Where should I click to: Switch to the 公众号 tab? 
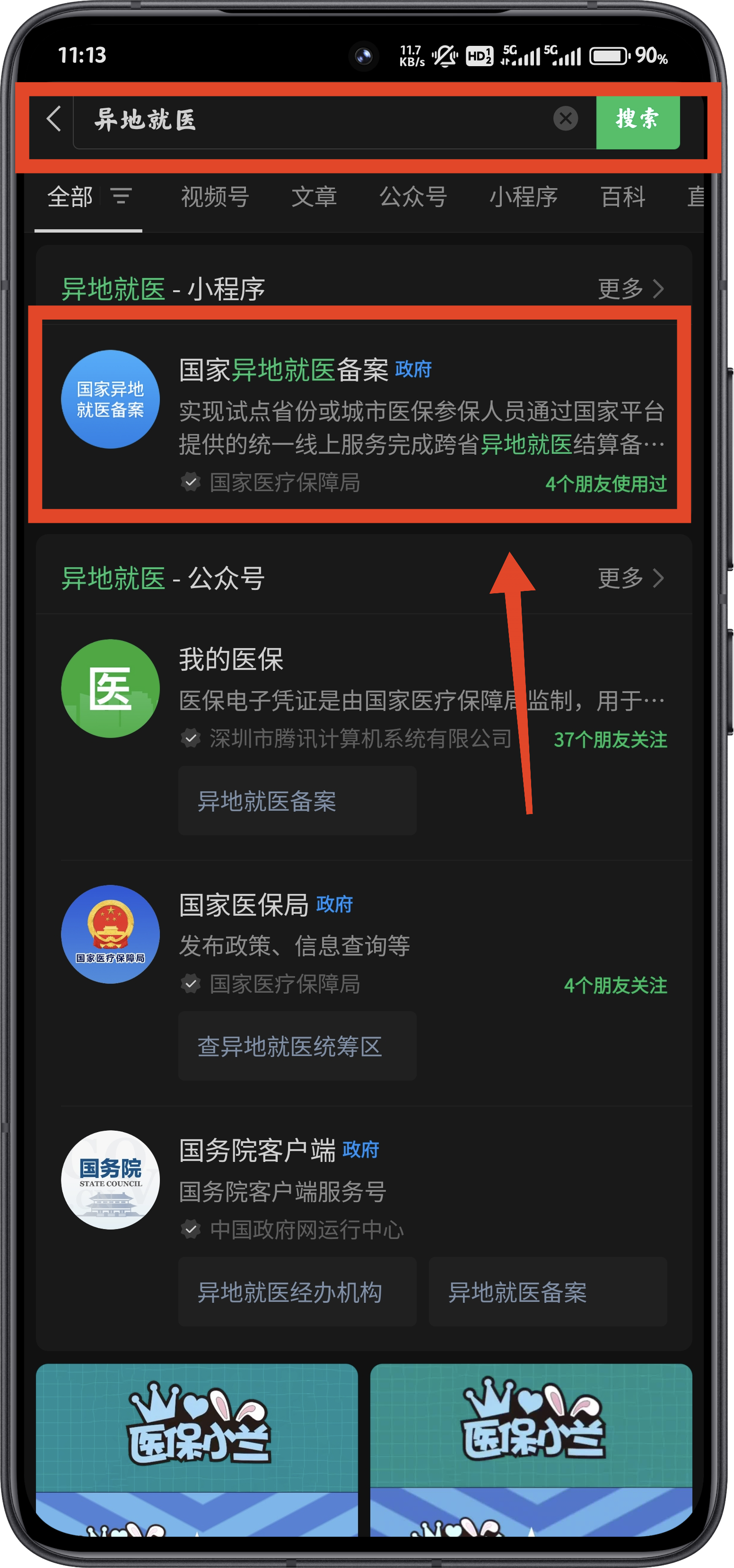(x=413, y=197)
